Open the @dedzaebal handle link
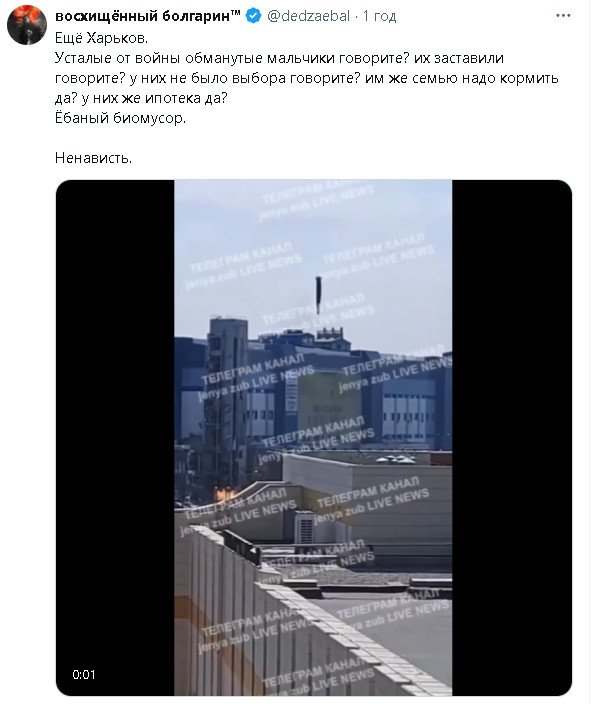Image resolution: width=605 pixels, height=704 pixels. pos(308,16)
